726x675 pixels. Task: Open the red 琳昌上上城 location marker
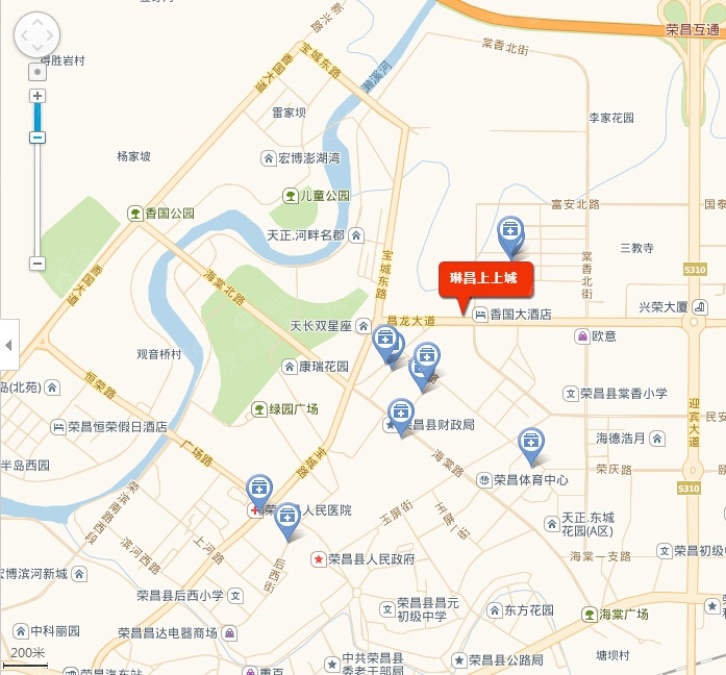485,277
